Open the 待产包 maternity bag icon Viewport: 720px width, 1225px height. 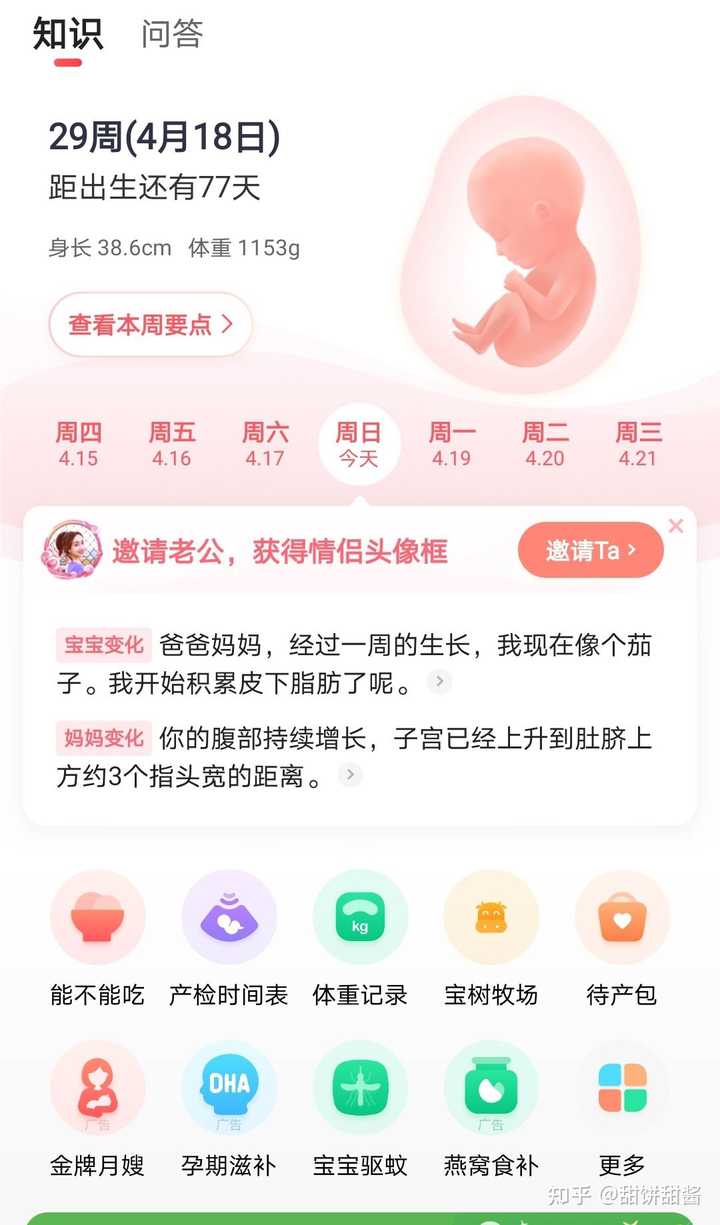tap(622, 916)
